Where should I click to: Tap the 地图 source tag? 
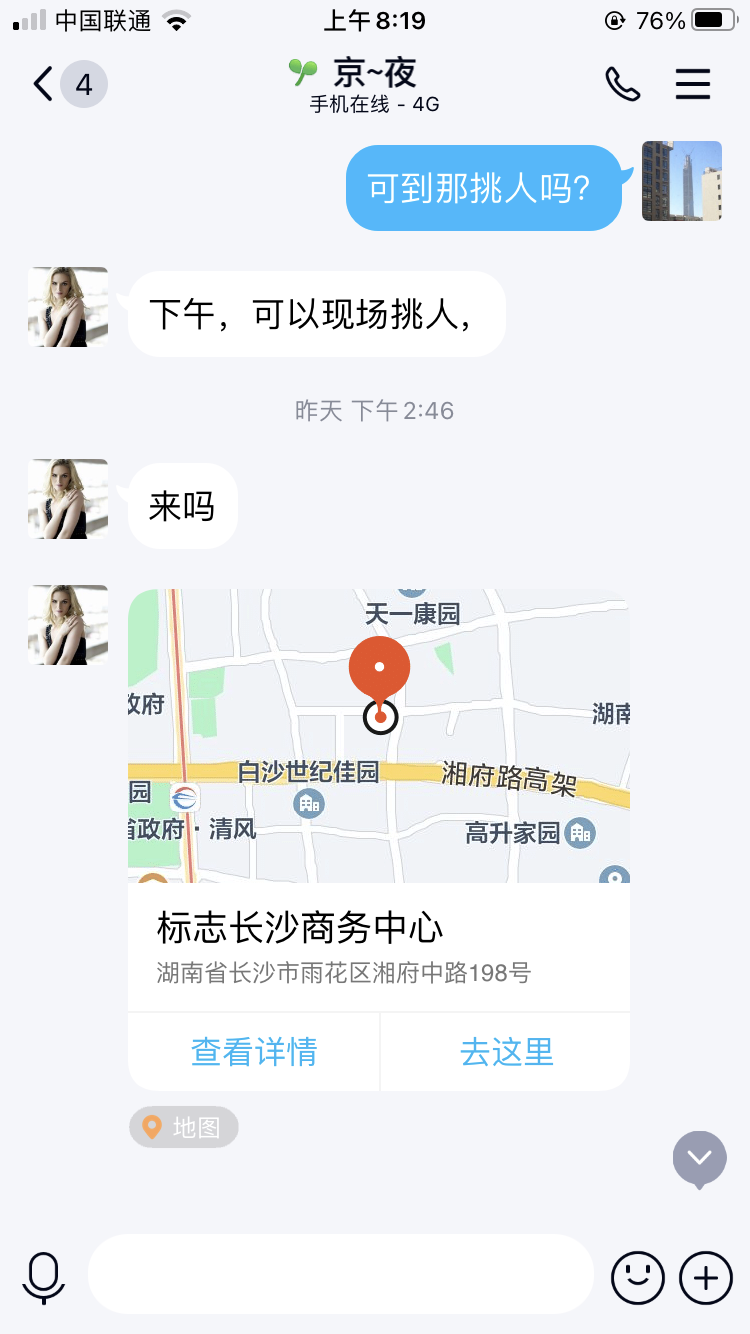pos(184,1127)
